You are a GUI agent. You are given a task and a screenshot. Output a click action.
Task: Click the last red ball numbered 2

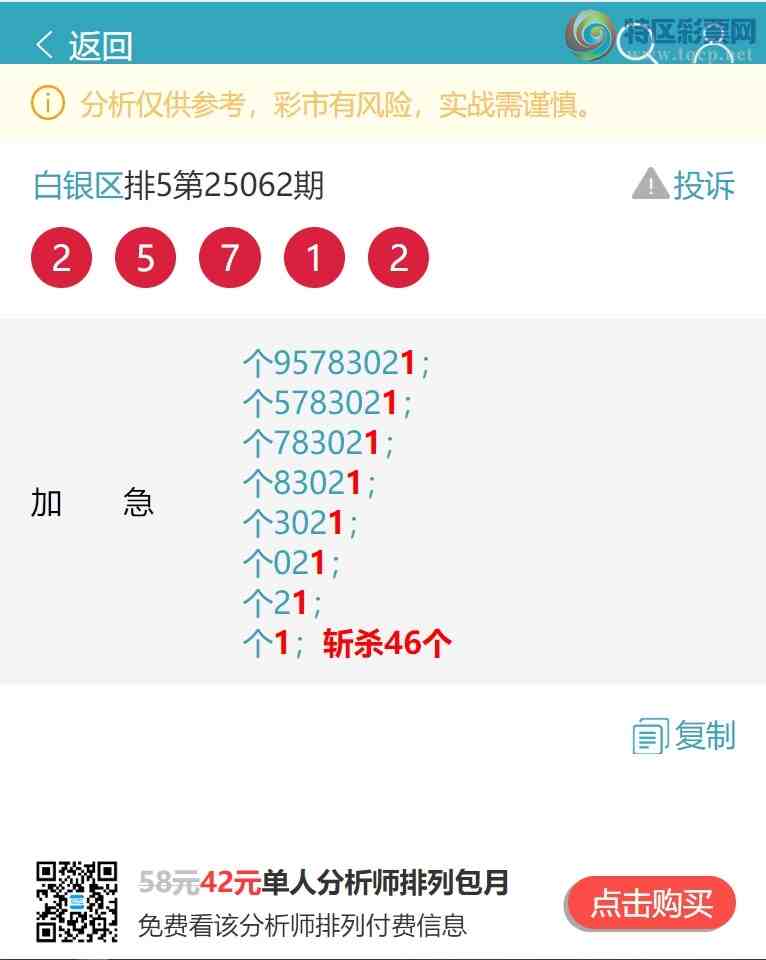pyautogui.click(x=398, y=257)
